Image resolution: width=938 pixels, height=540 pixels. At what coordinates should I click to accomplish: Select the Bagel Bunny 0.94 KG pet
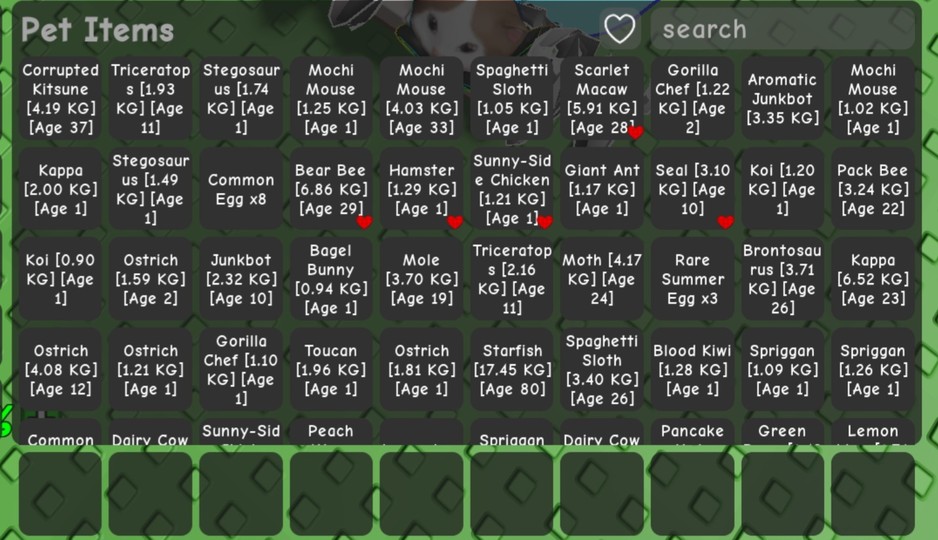pos(331,279)
